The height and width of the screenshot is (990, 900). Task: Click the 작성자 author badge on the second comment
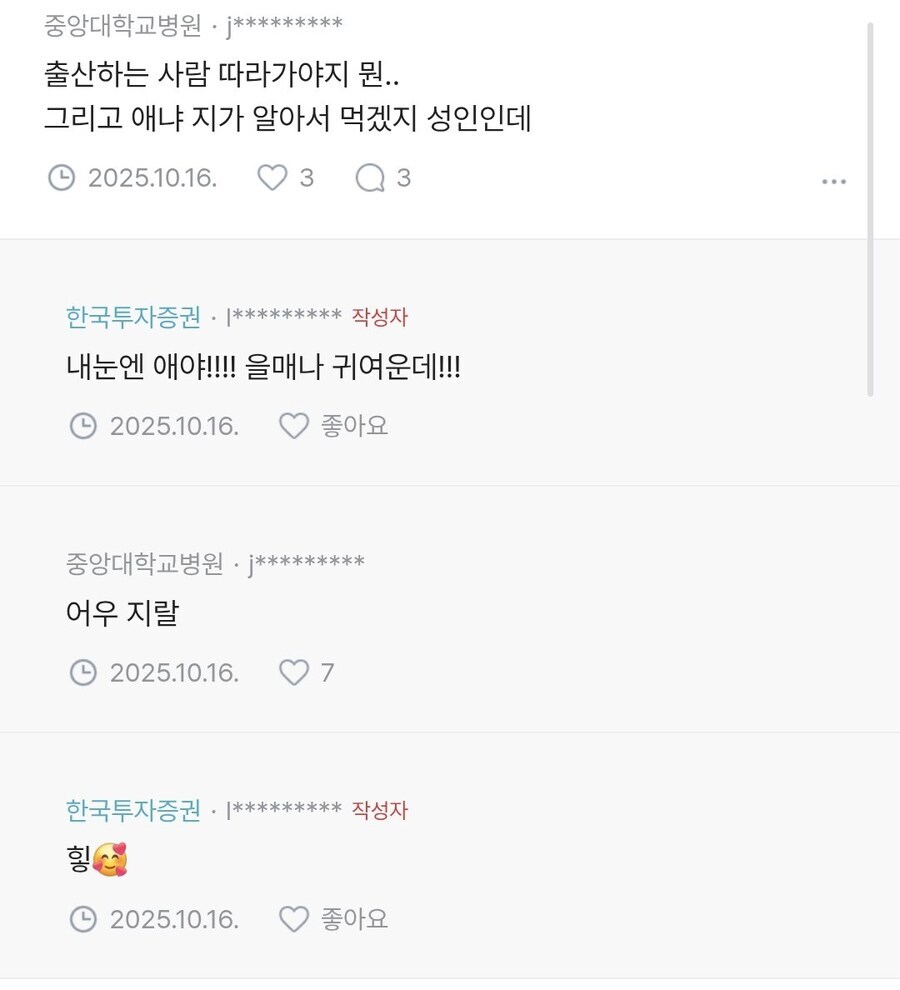377,318
